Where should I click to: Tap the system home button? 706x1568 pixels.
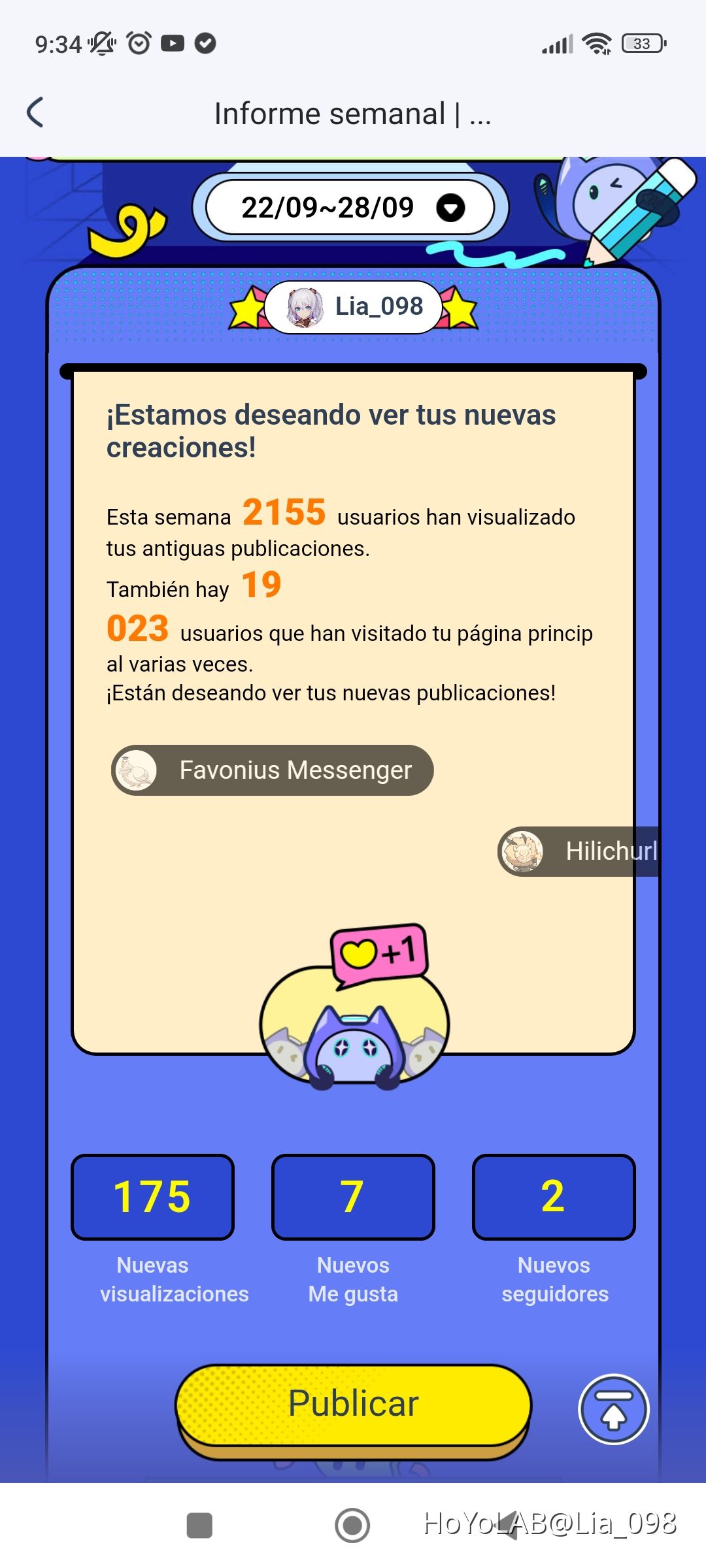[352, 1526]
